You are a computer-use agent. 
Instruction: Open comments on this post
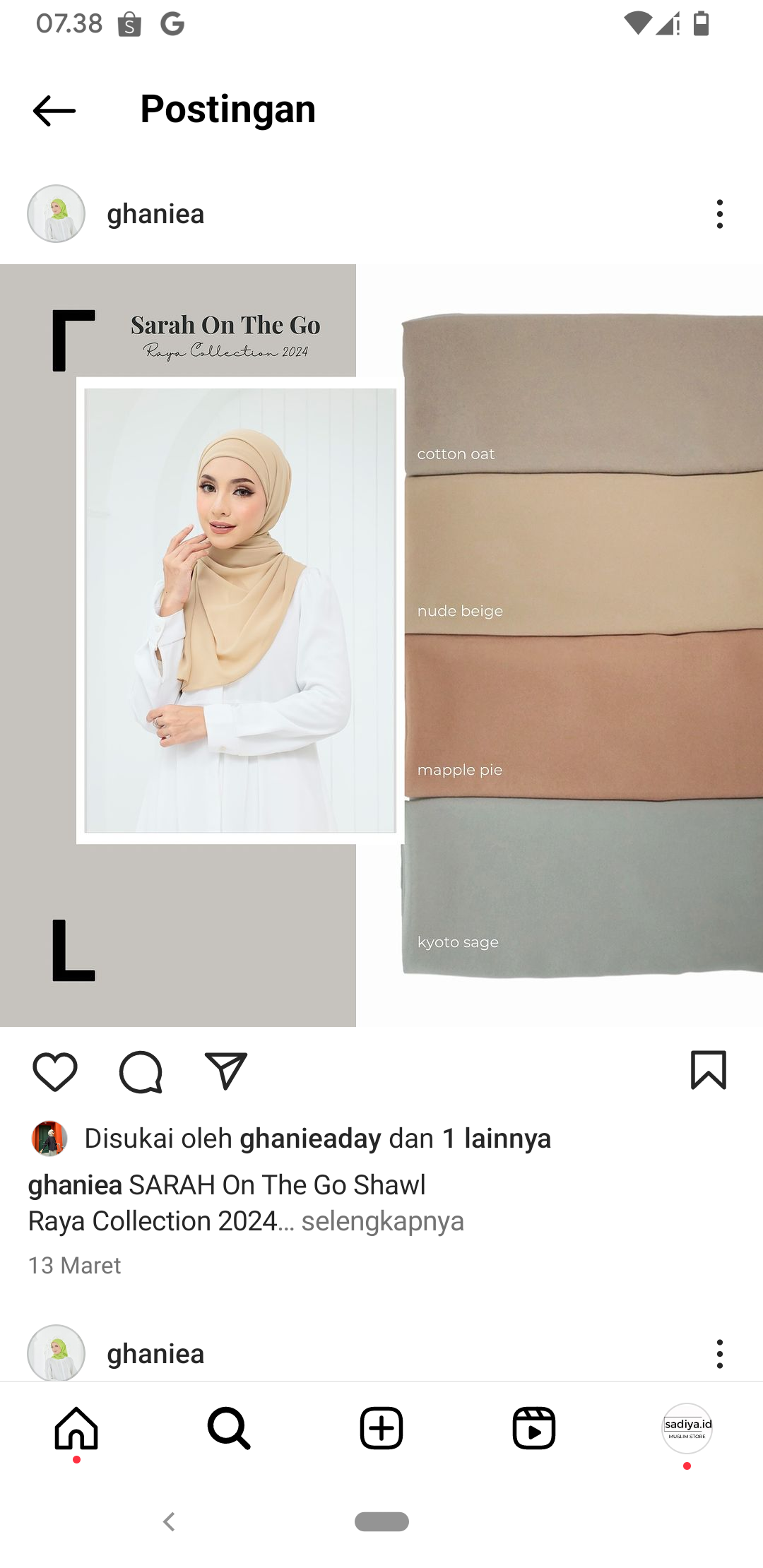(141, 1071)
